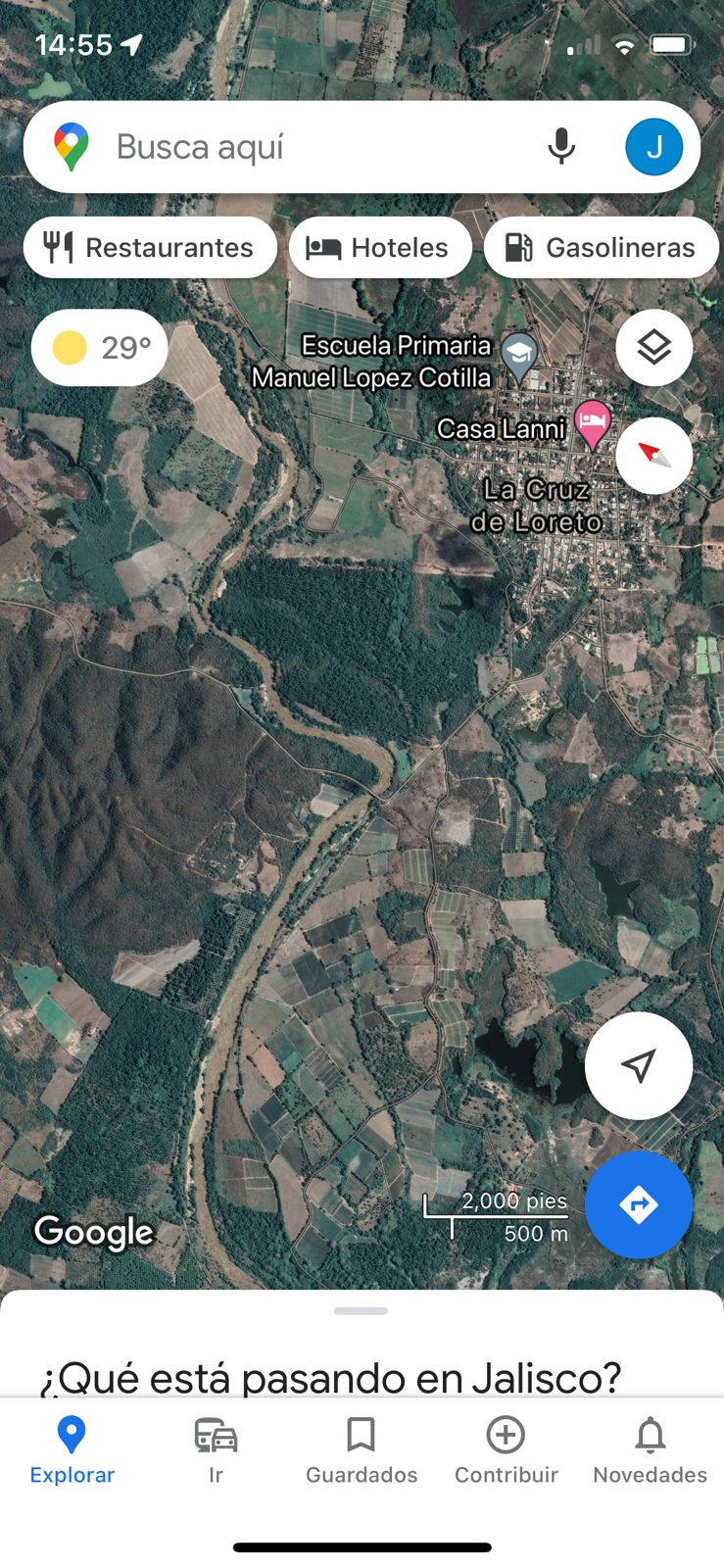Image resolution: width=724 pixels, height=1568 pixels.
Task: Select the Explorar tab
Action: click(x=72, y=1451)
